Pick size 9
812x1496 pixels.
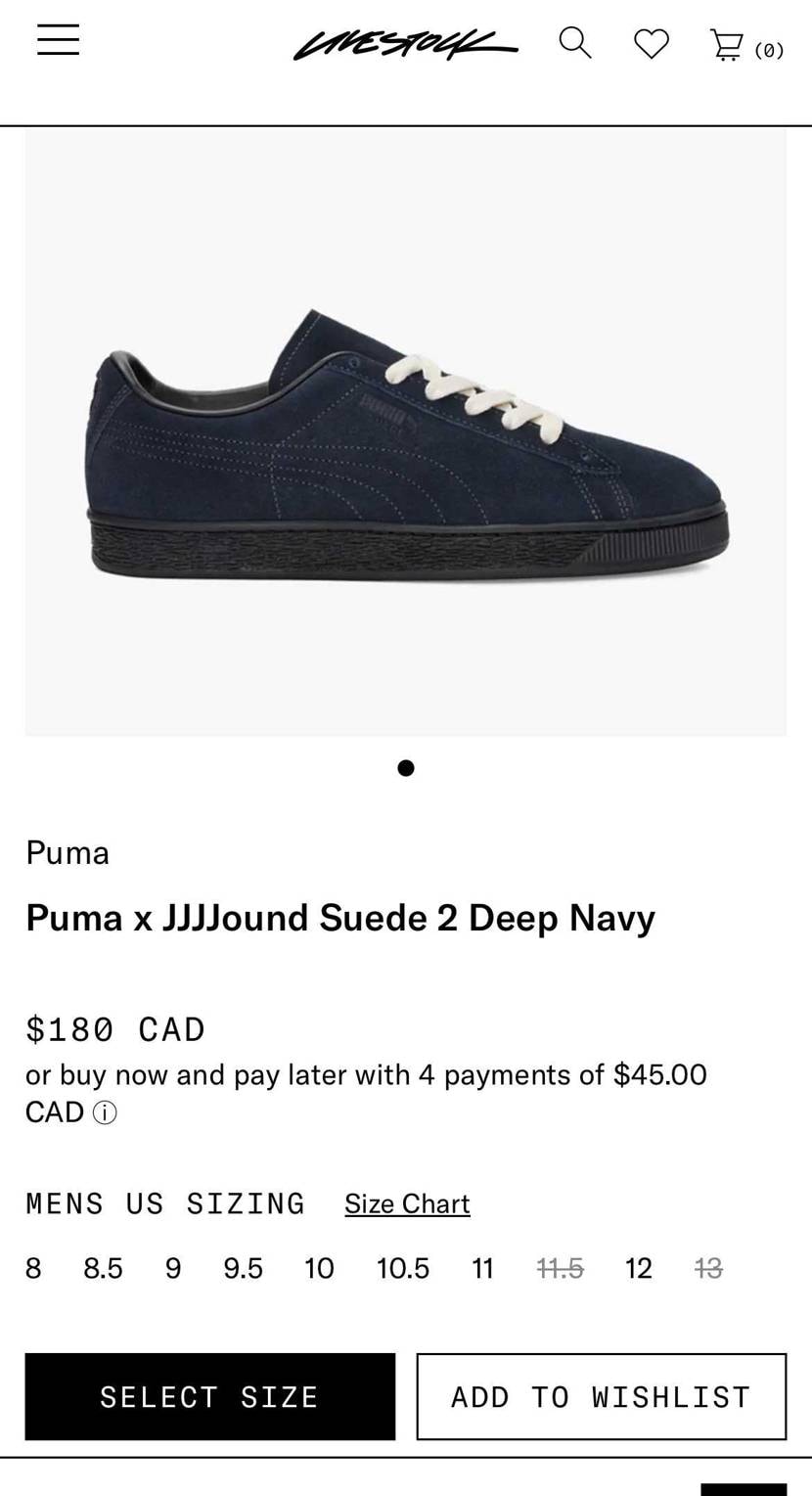173,1268
